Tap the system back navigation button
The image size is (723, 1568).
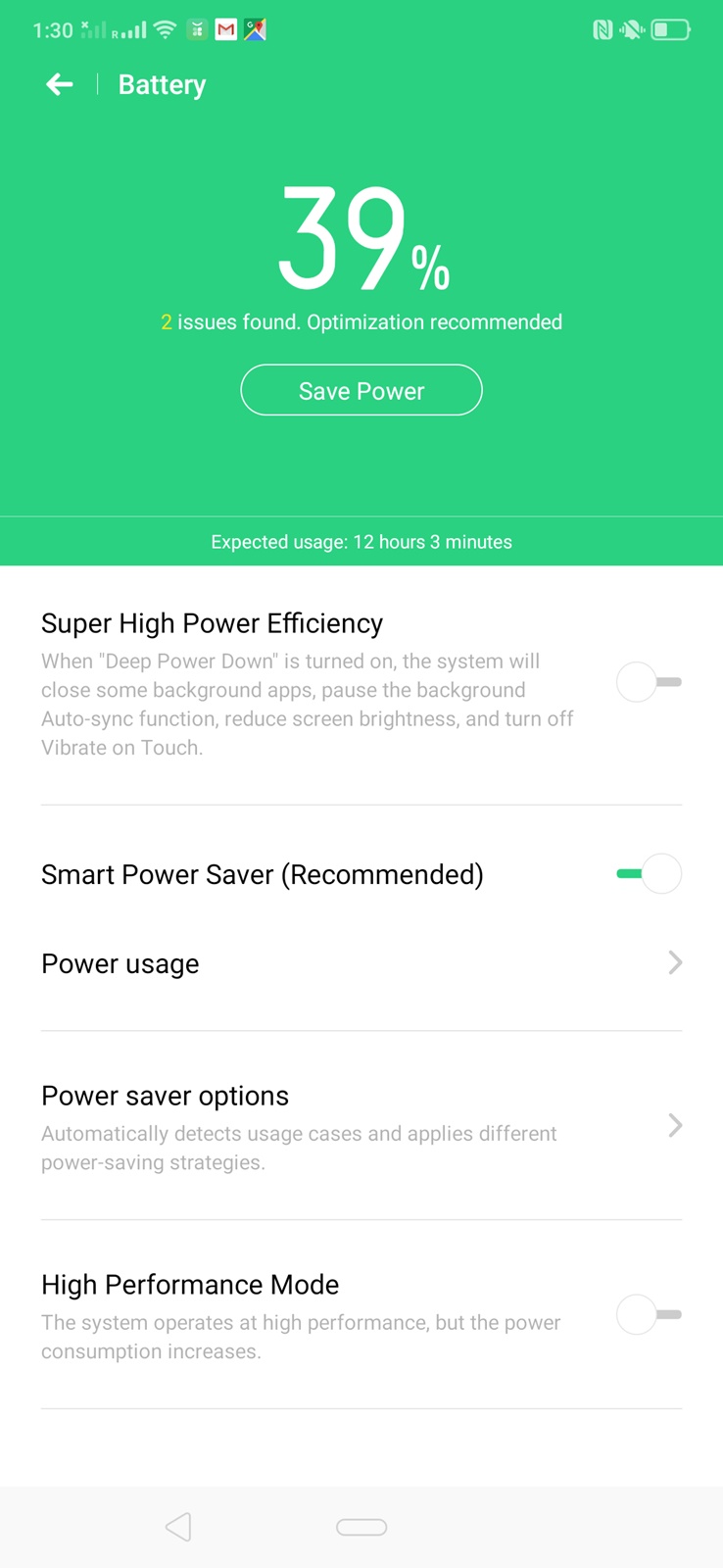coord(178,1526)
